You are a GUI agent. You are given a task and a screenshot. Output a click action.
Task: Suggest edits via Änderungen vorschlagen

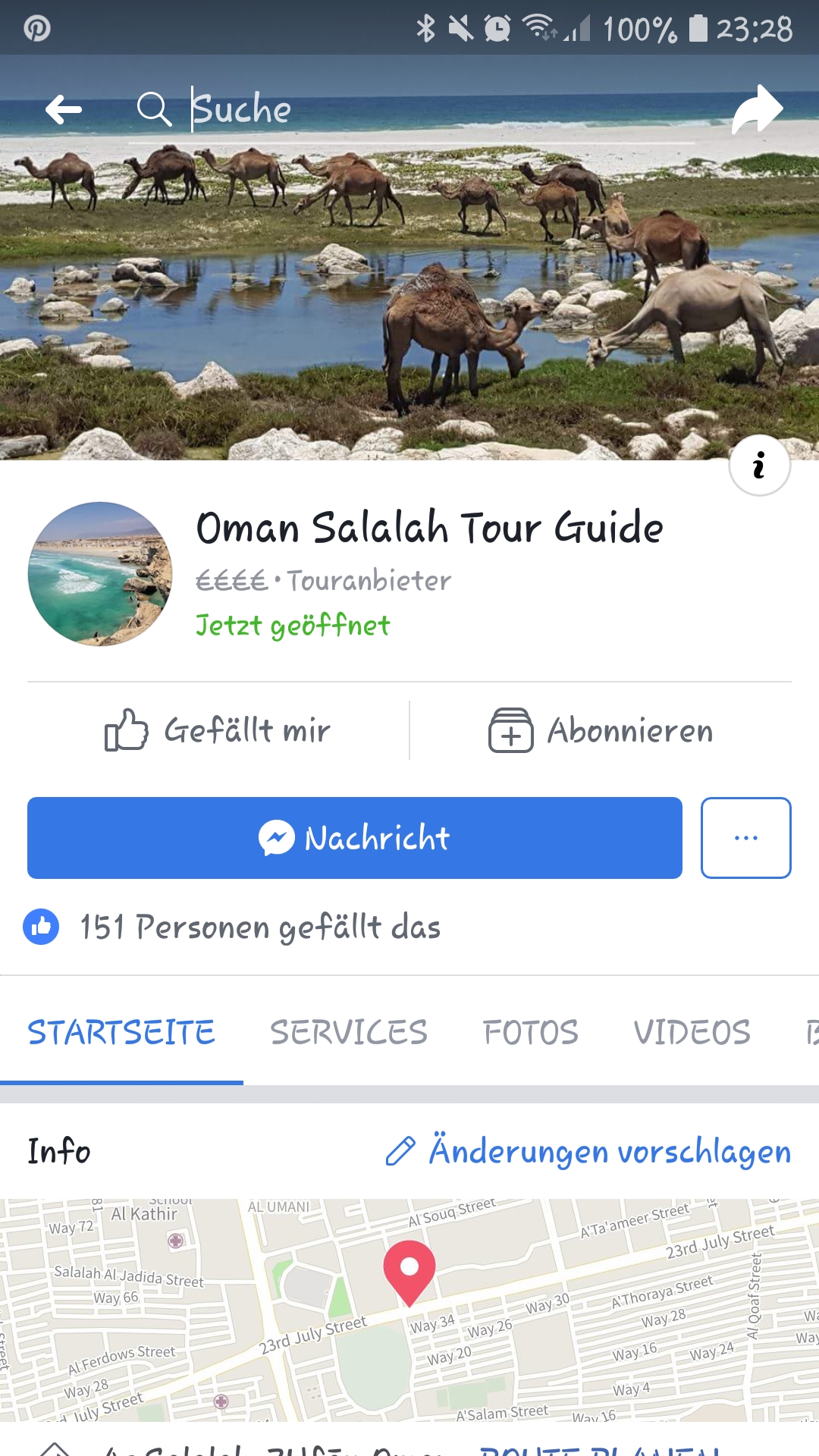click(x=588, y=1151)
